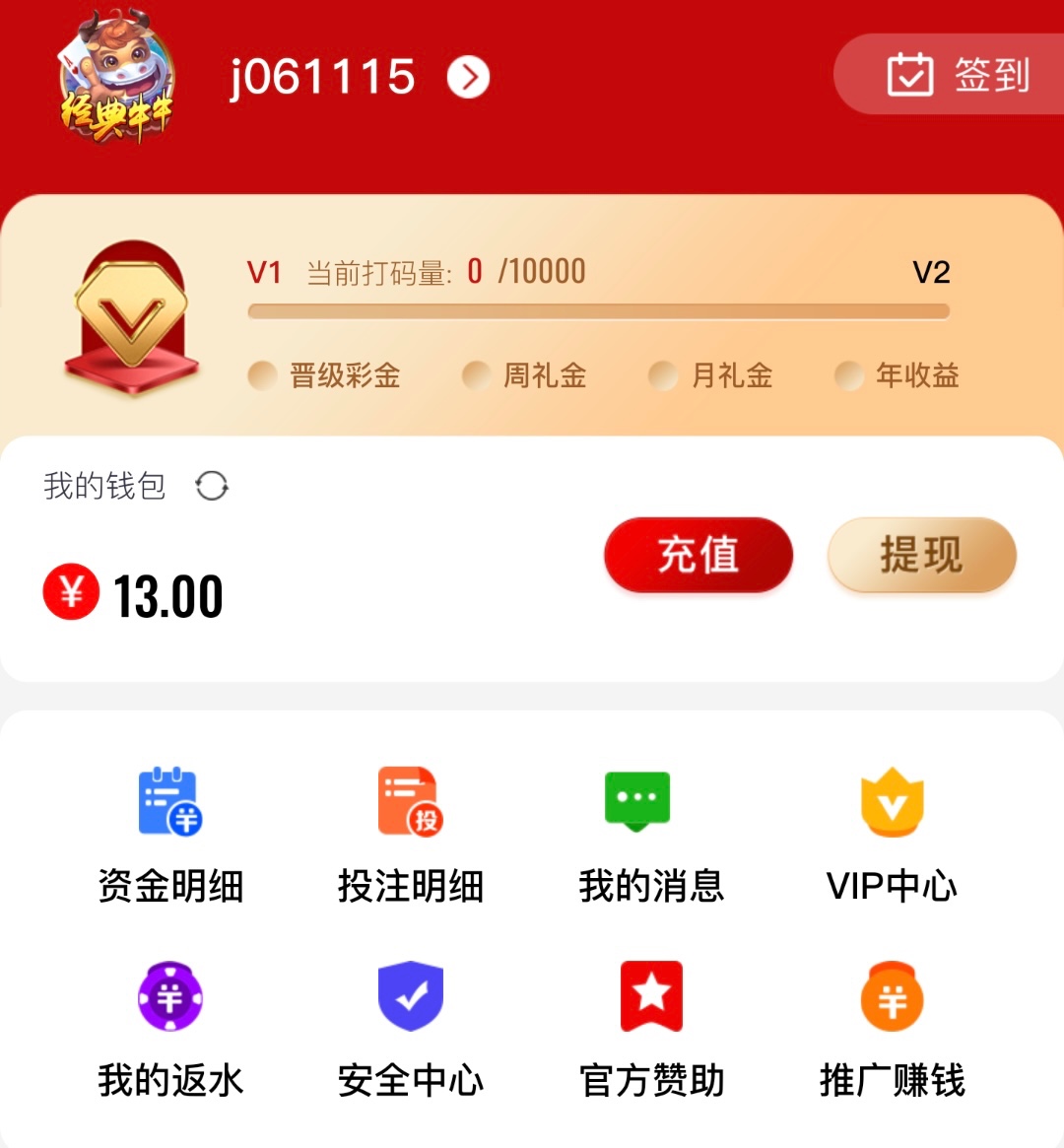
Task: Open 官方赞助 official sponsorship
Action: click(x=651, y=1029)
